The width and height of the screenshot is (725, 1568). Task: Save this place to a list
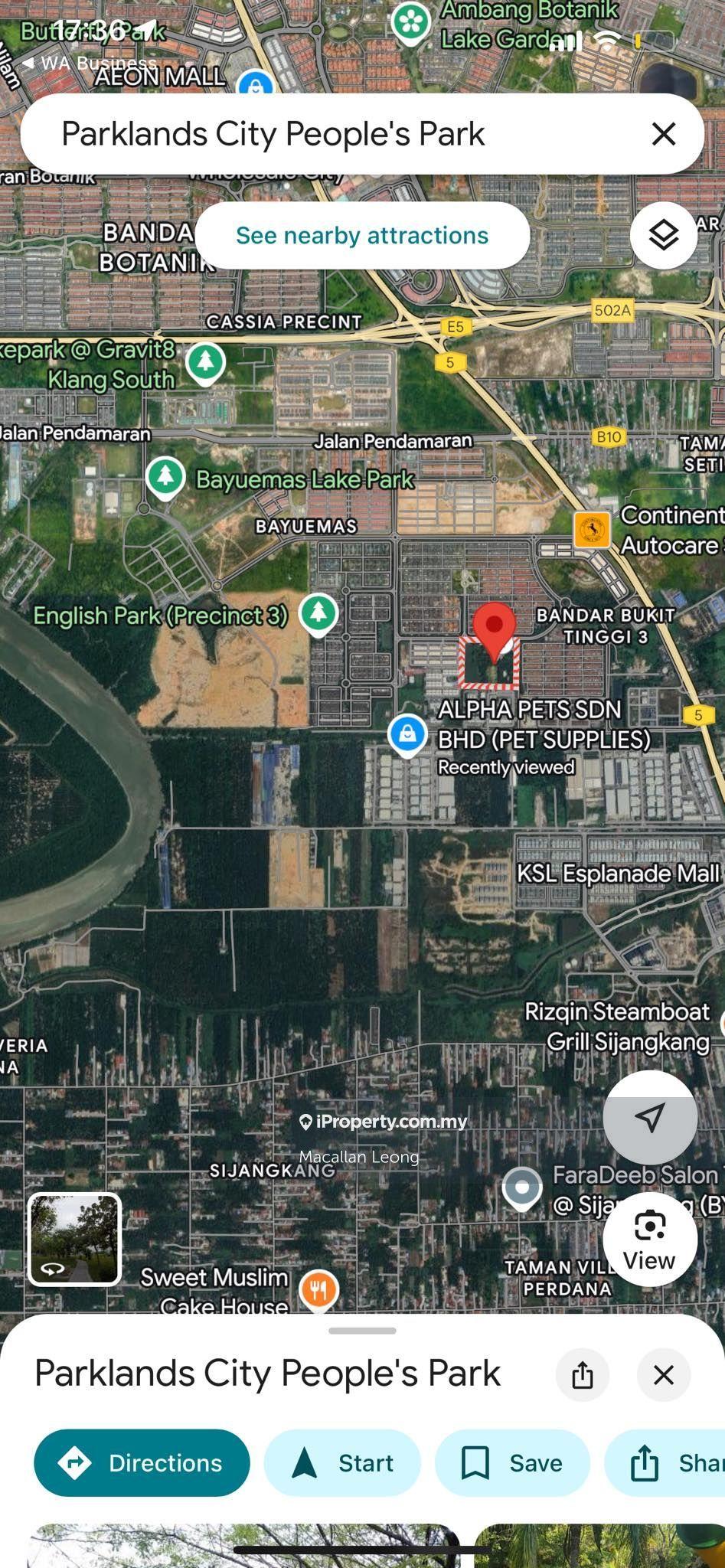tap(512, 1463)
